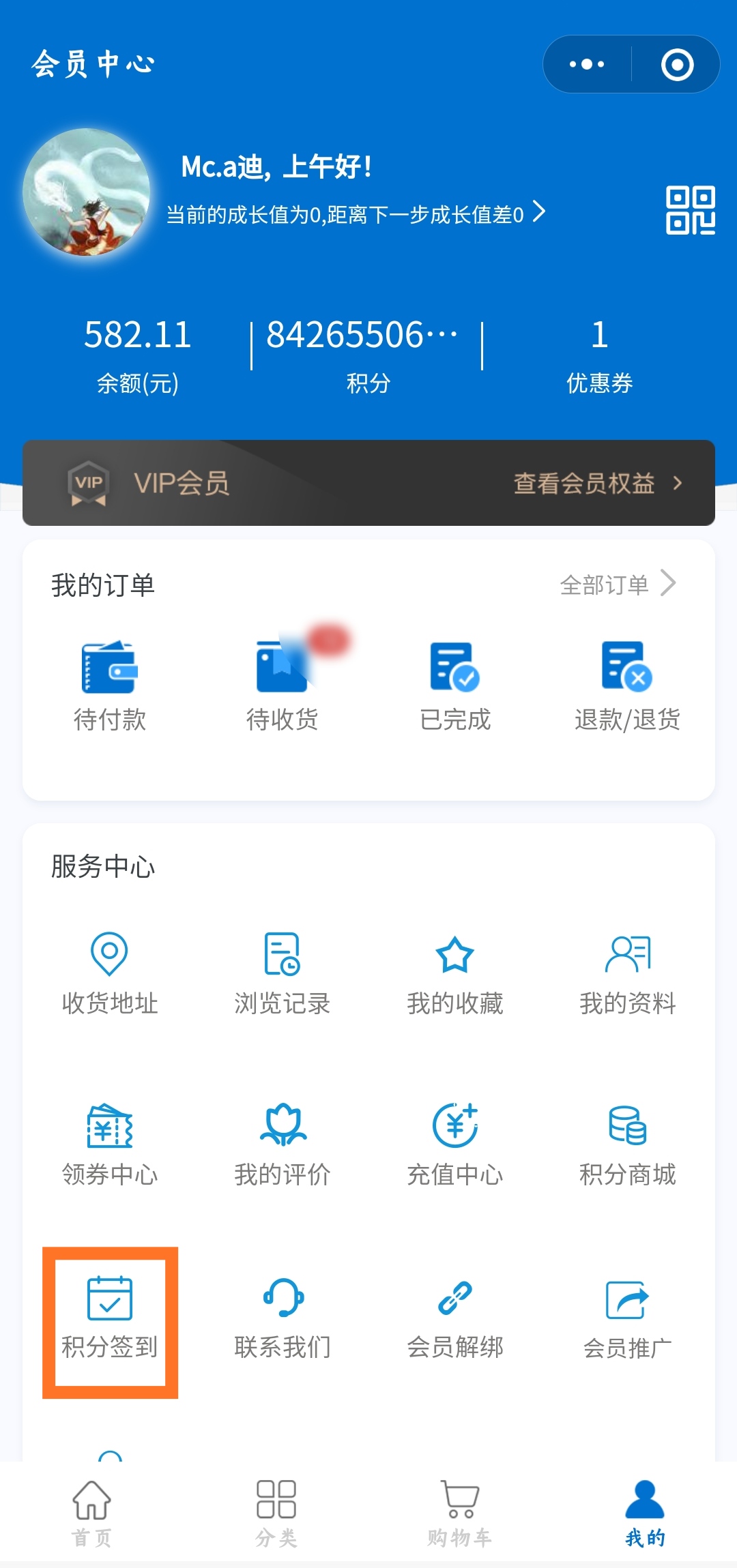737x1568 pixels.
Task: View VIP member benefits
Action: point(597,483)
